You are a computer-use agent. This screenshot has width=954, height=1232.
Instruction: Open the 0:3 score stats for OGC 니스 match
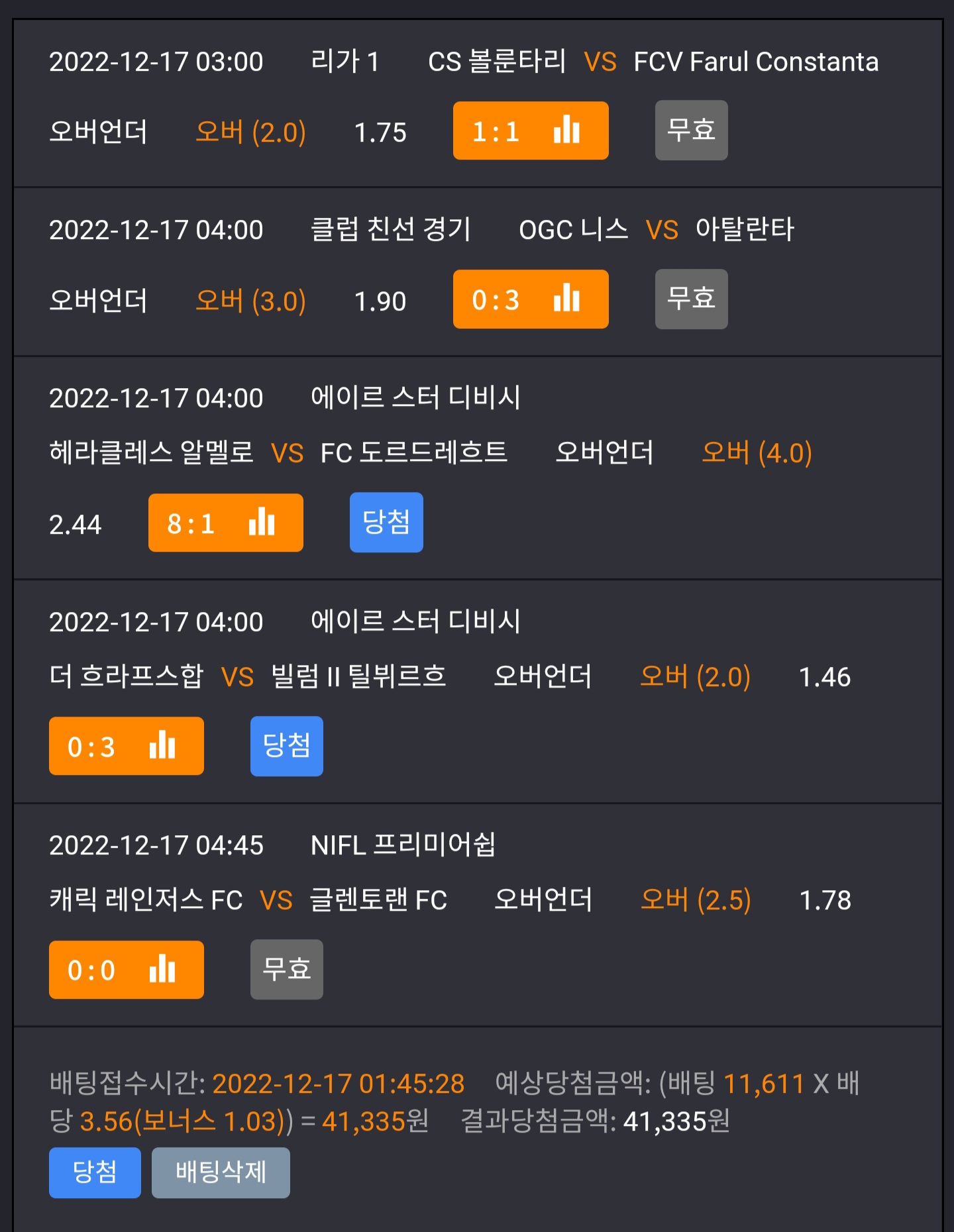[531, 299]
